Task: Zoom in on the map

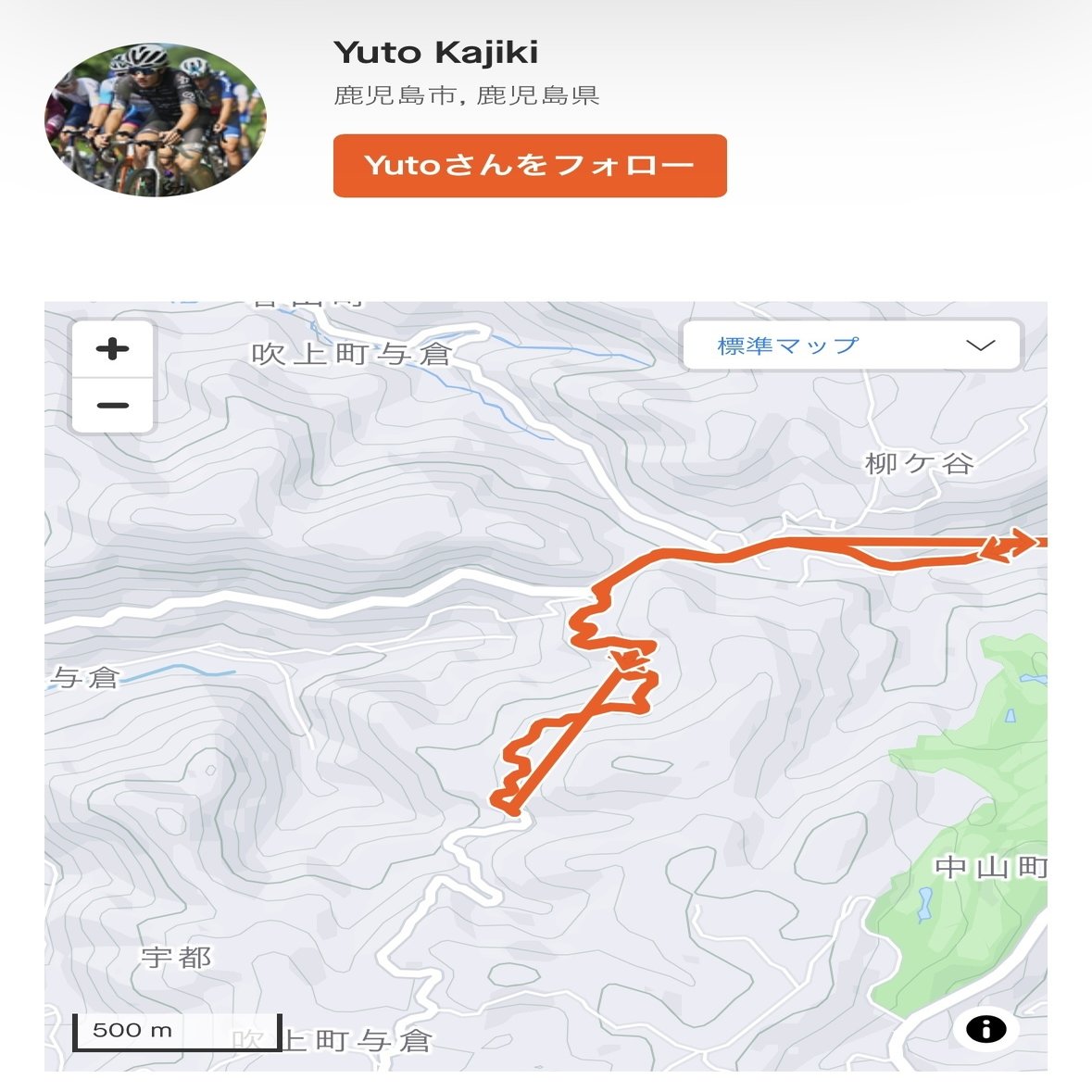Action: click(x=113, y=349)
